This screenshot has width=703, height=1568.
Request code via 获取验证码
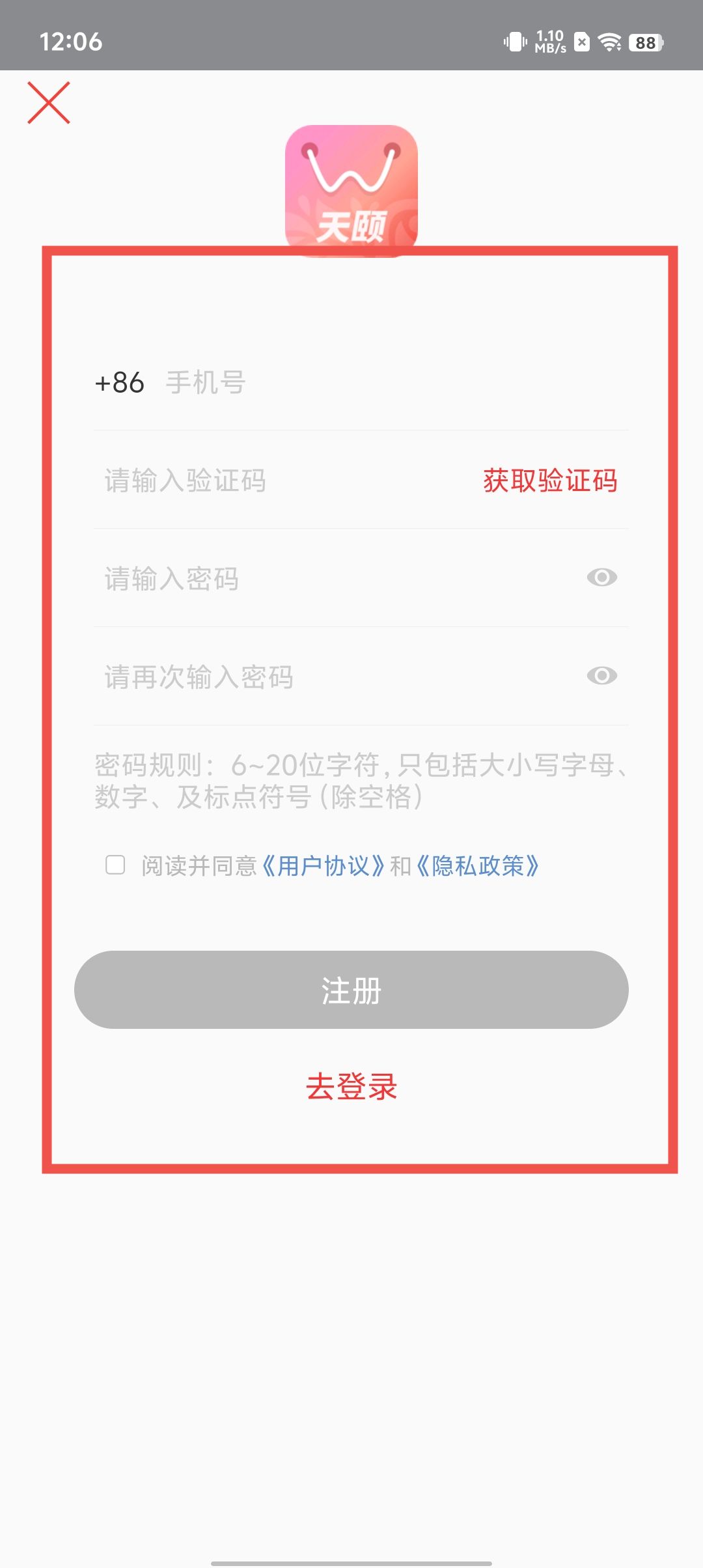tap(550, 481)
